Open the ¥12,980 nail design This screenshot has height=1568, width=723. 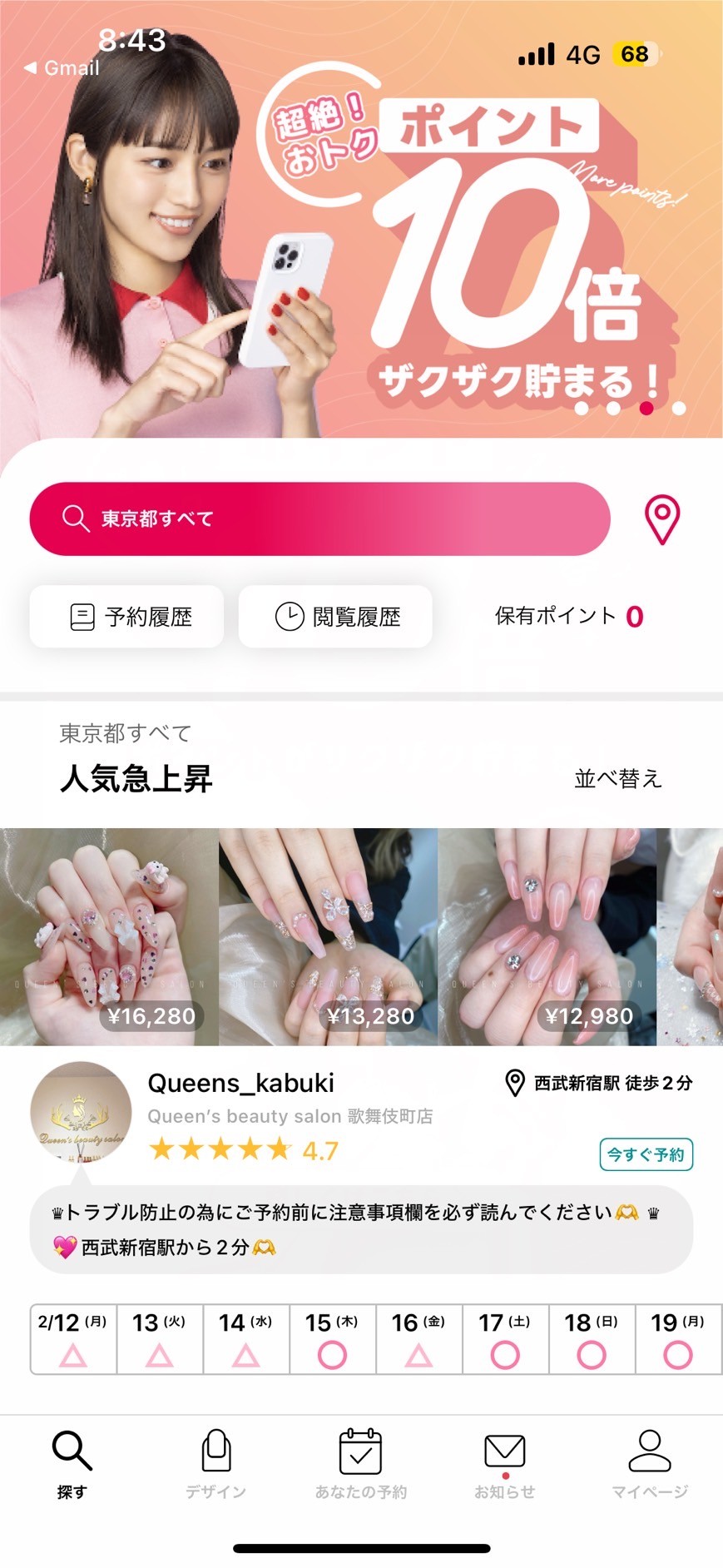point(547,936)
